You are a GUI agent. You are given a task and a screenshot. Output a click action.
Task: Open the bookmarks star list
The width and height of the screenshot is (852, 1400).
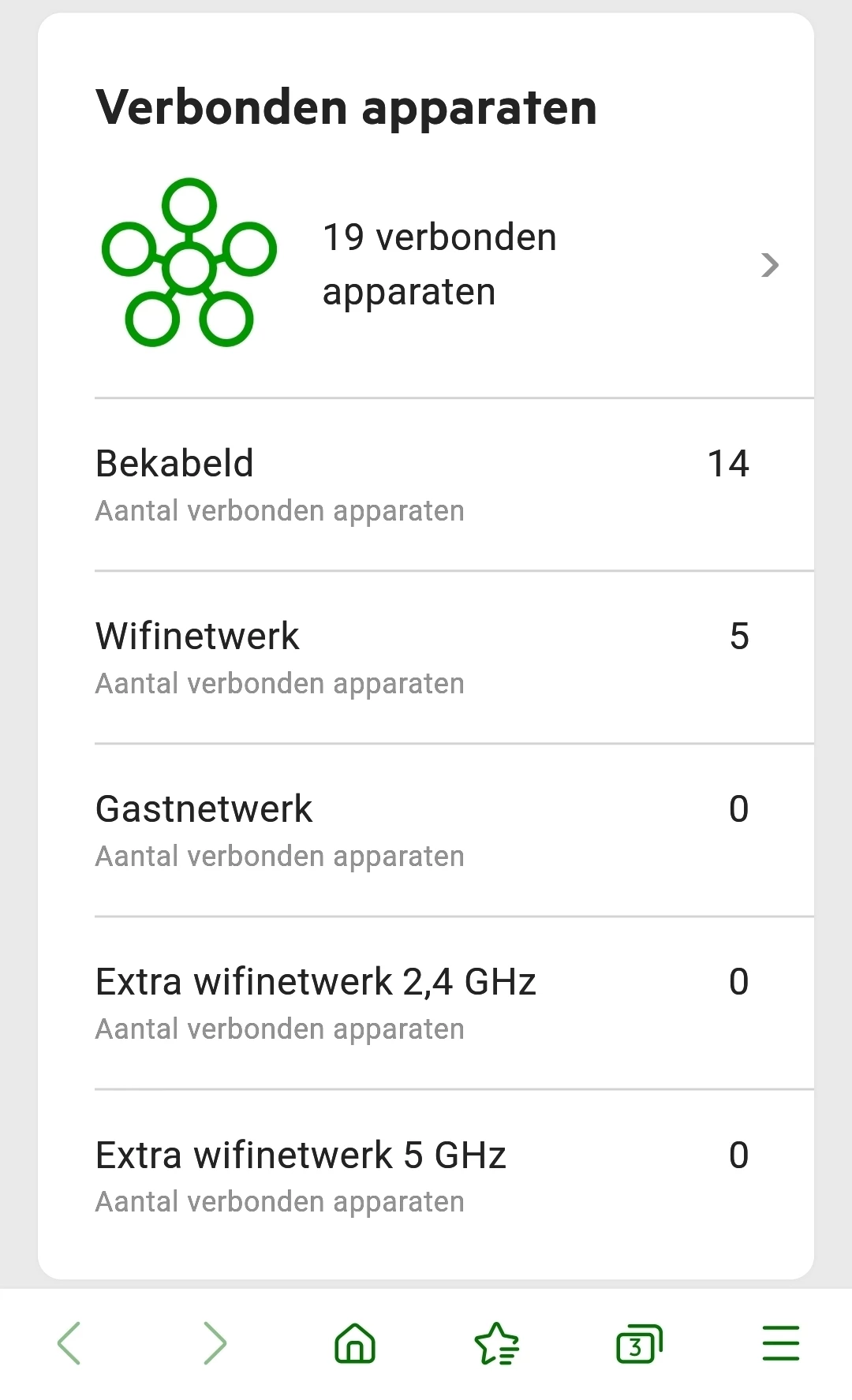pos(497,1343)
